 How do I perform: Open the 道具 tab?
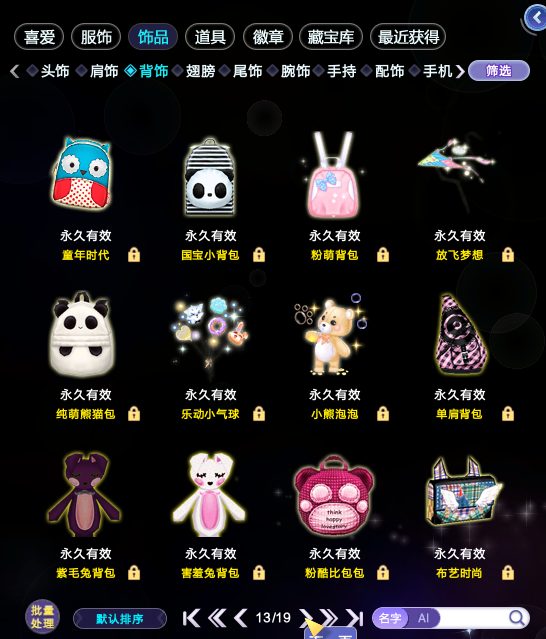click(210, 37)
